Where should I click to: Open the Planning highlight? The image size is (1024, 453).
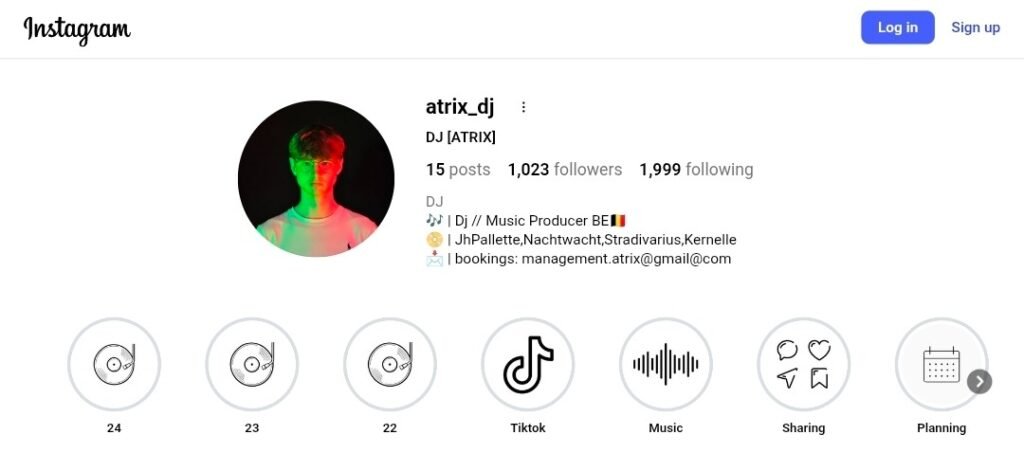[x=938, y=364]
